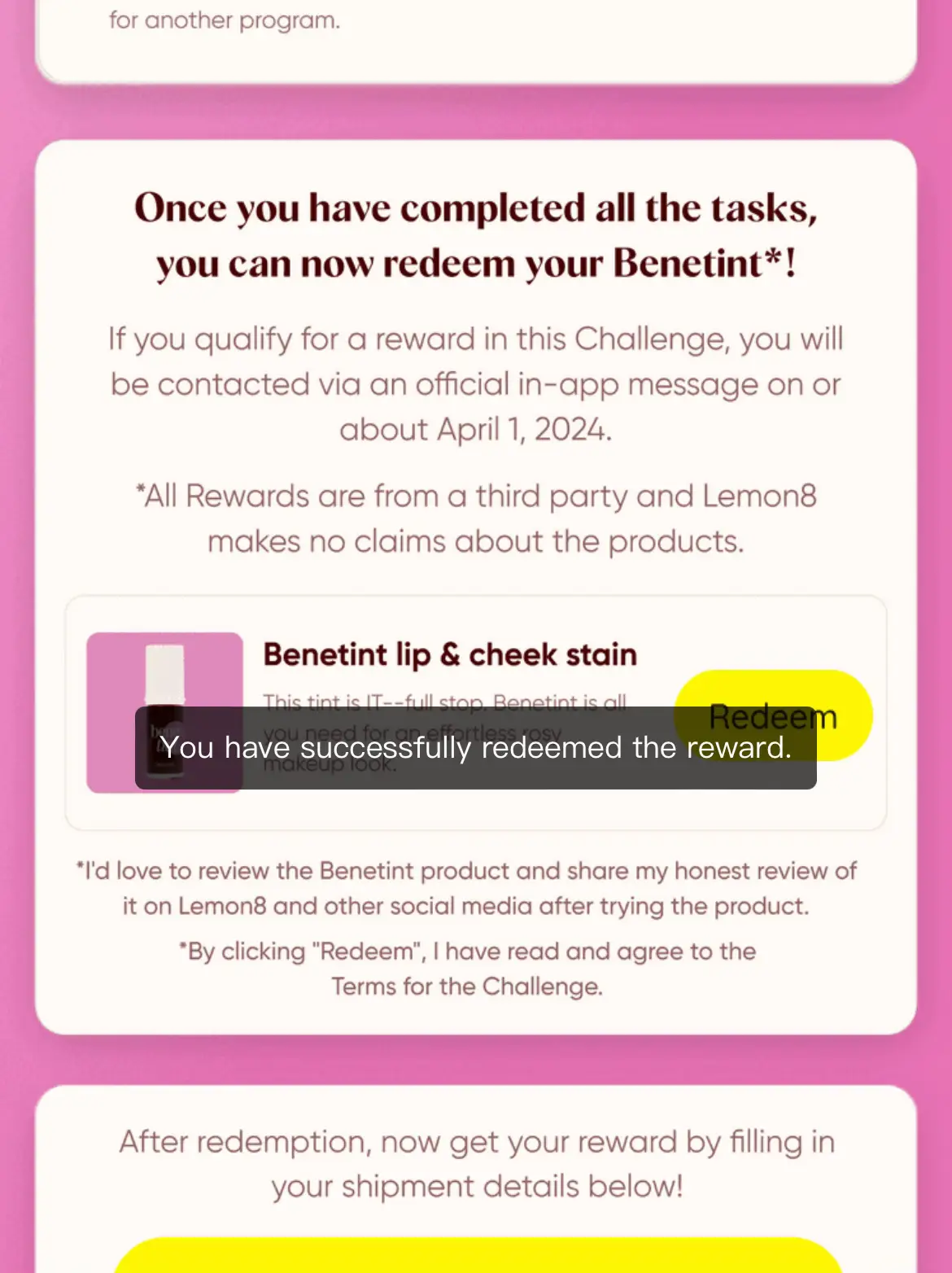952x1273 pixels.
Task: Click the third party rewards disclaimer
Action: (476, 518)
